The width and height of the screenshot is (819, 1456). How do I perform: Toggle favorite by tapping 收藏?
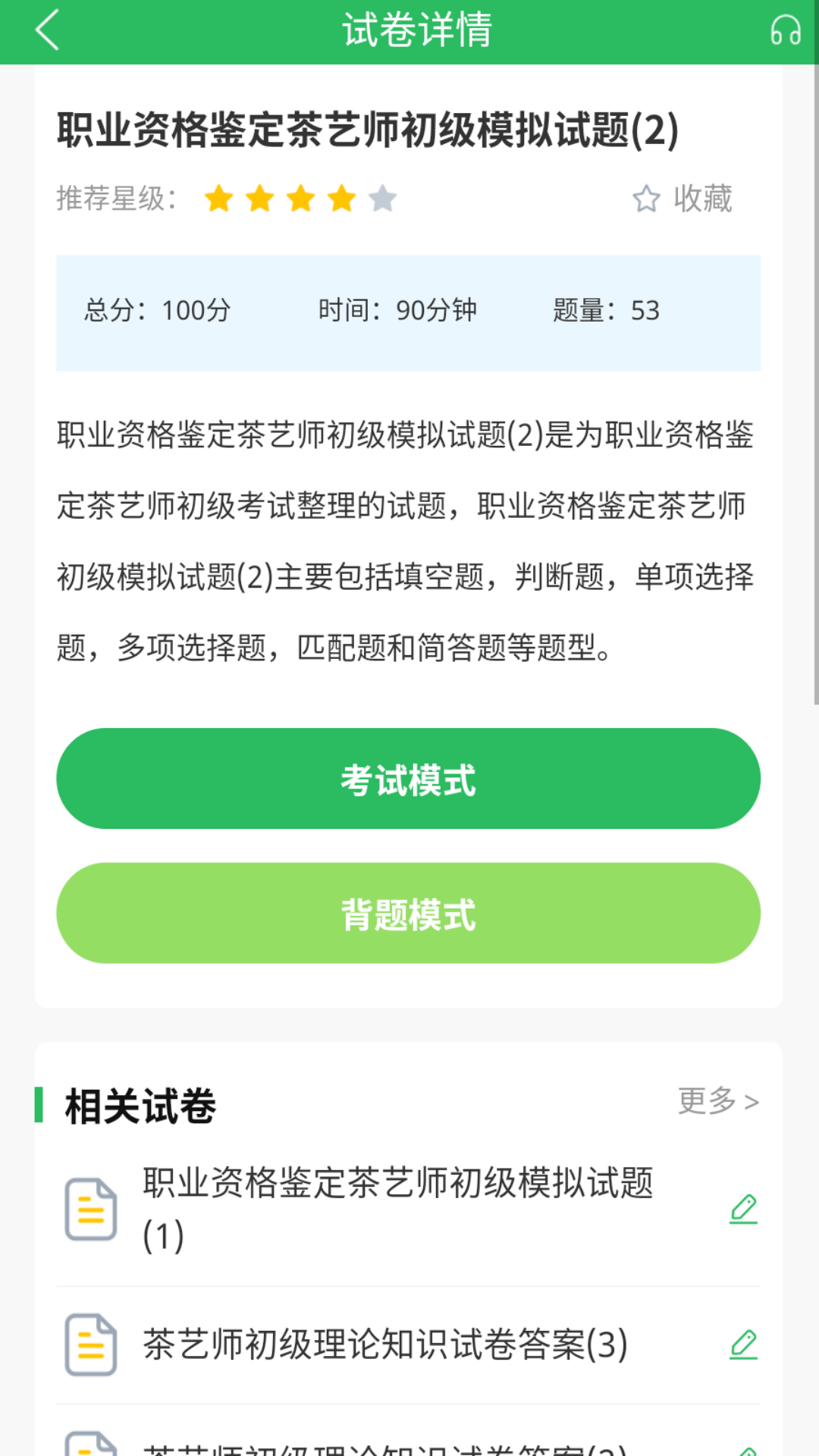pyautogui.click(x=701, y=199)
